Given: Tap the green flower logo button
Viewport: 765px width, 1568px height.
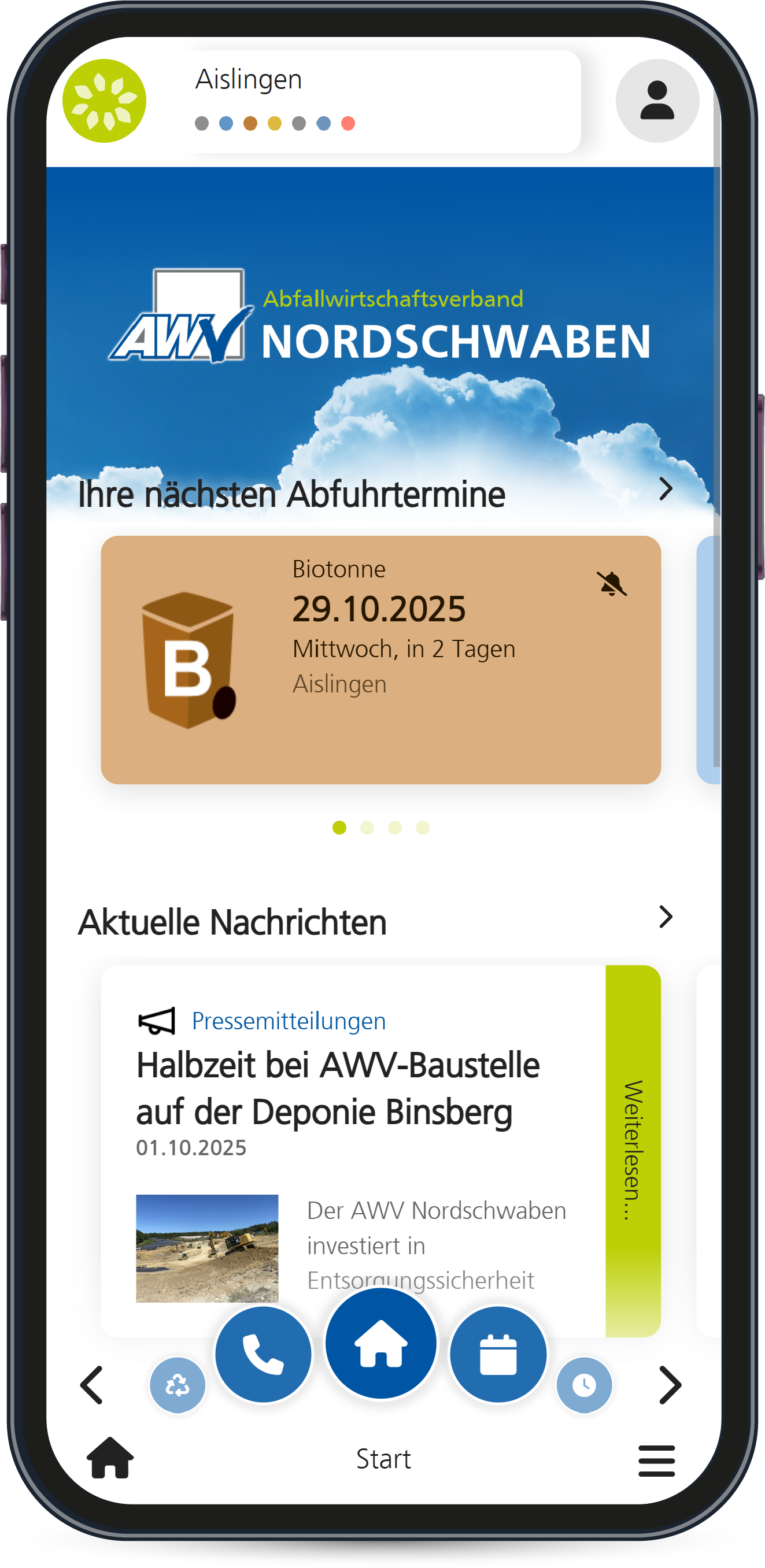Looking at the screenshot, I should click(104, 101).
